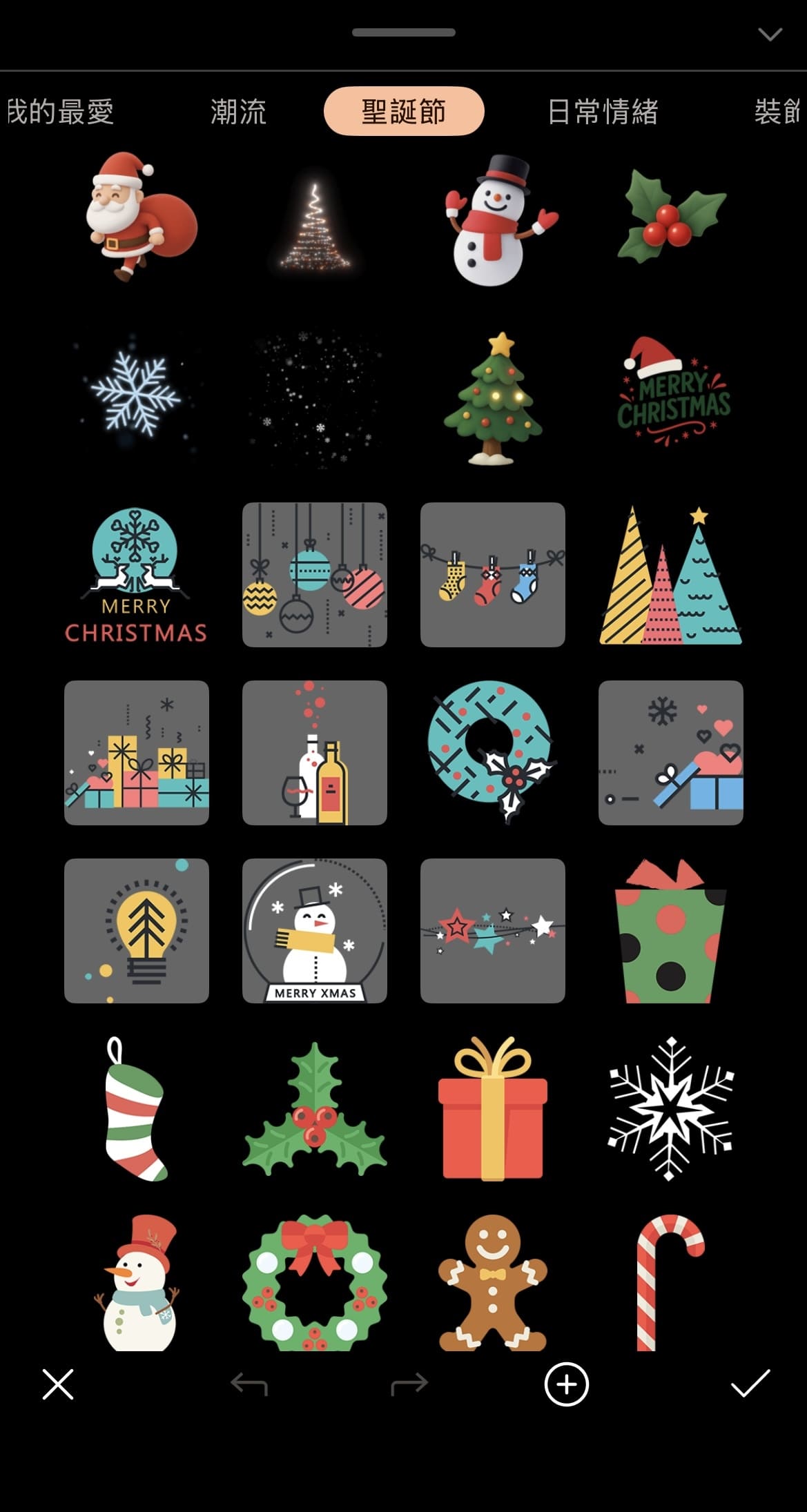The height and width of the screenshot is (1512, 807).
Task: Collapse the sticker panel with the chevron
Action: 769,35
